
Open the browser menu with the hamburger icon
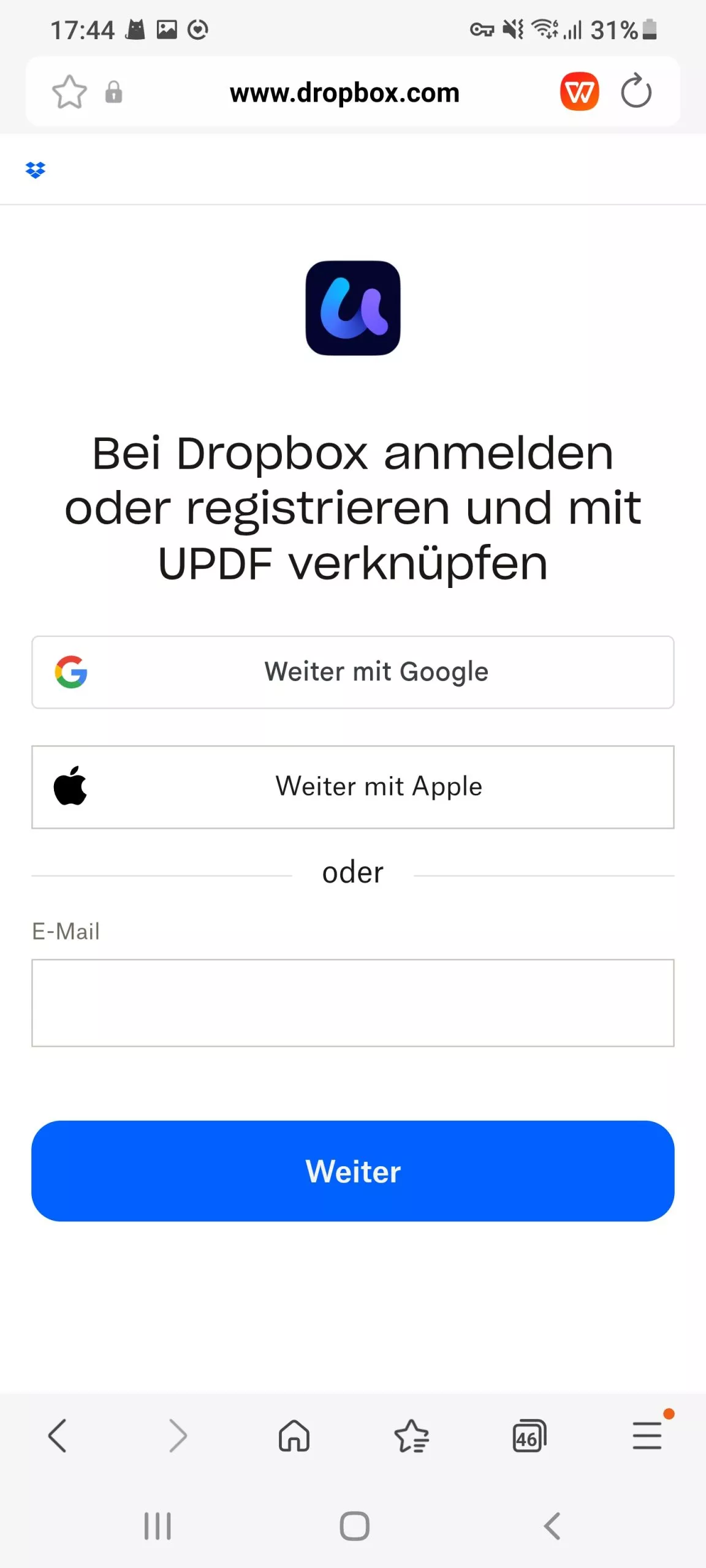click(x=647, y=1435)
